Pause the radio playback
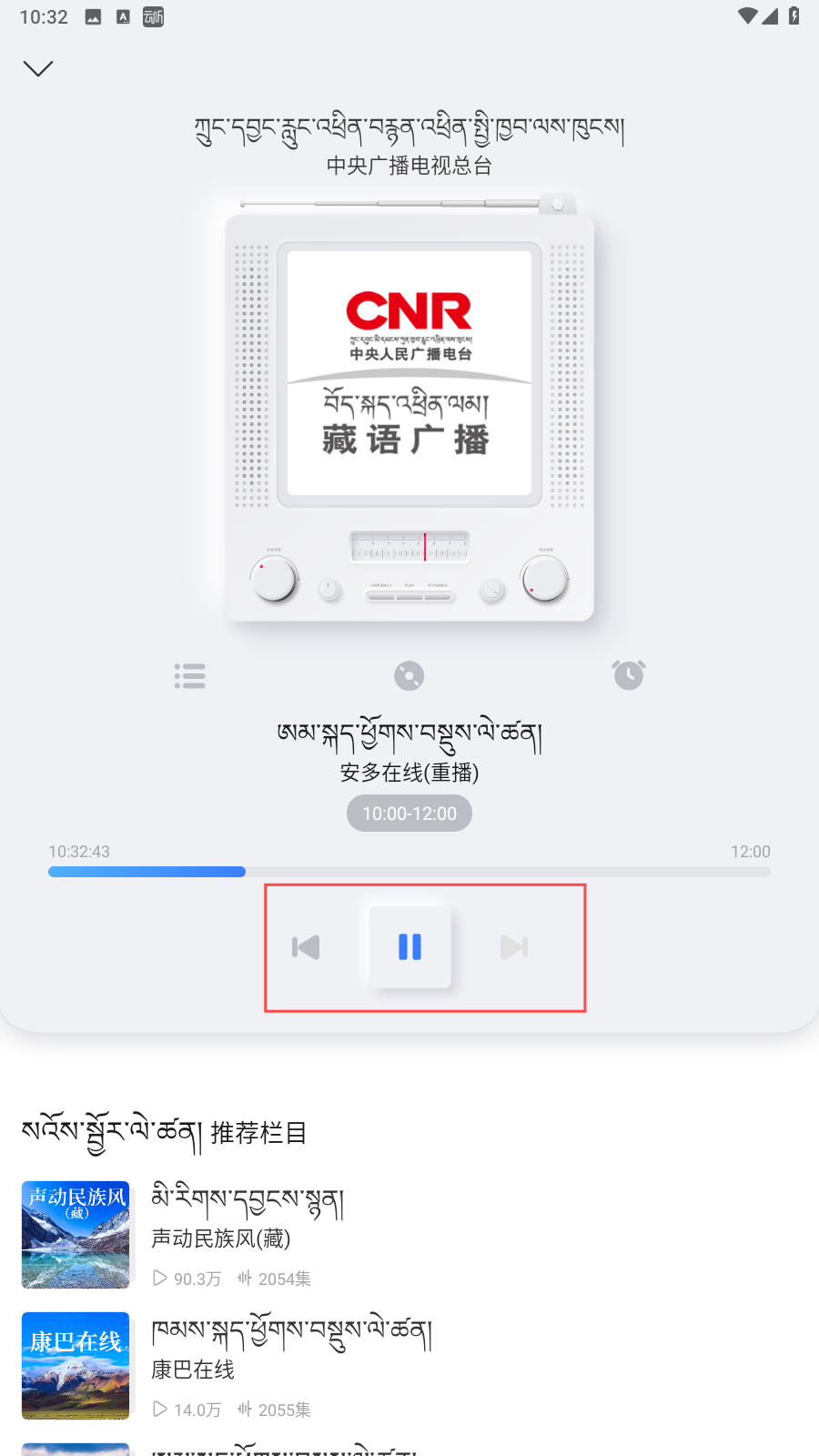This screenshot has height=1456, width=819. pyautogui.click(x=409, y=947)
